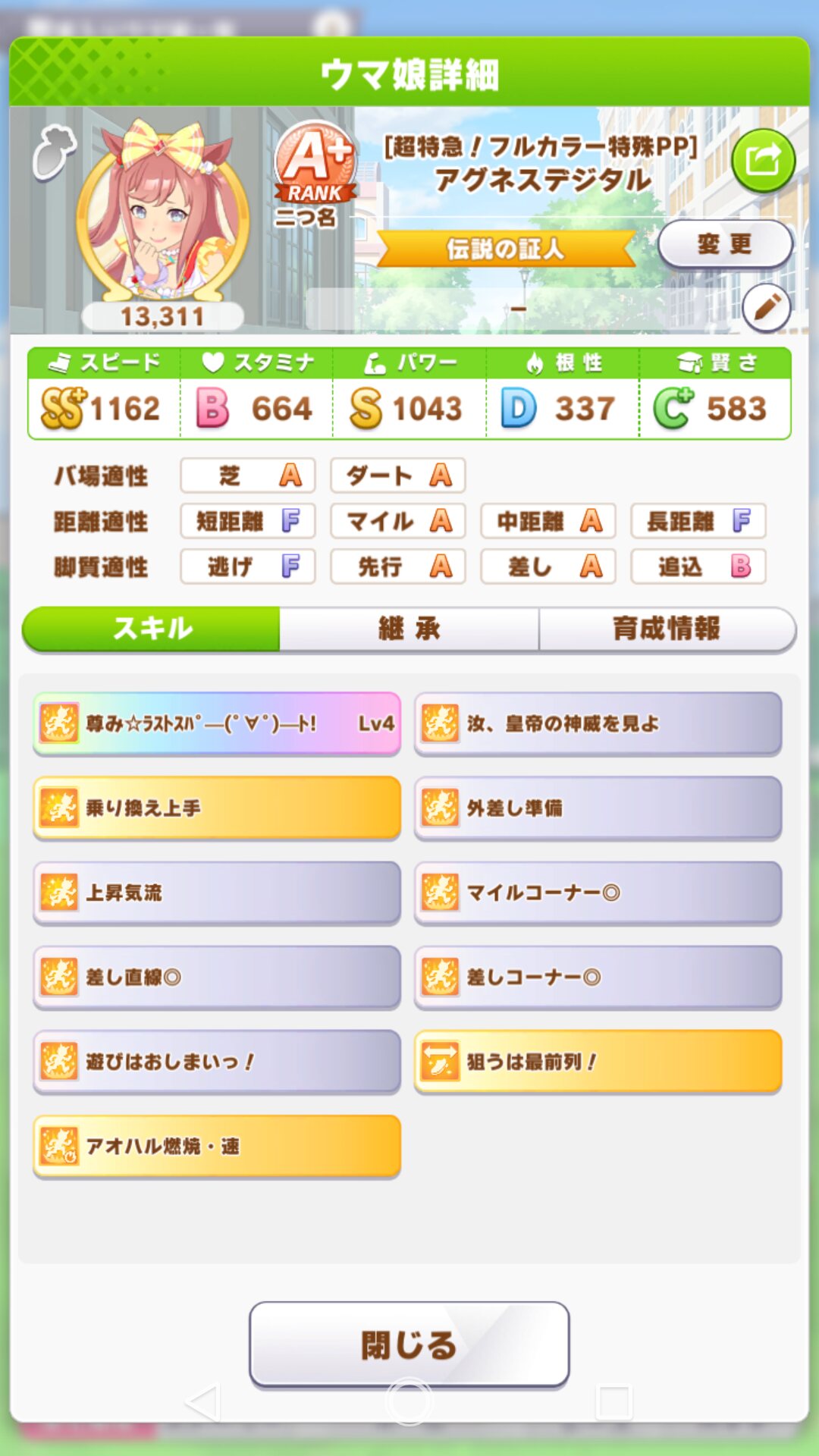This screenshot has width=819, height=1456.
Task: Tap the green share icon
Action: coord(763,161)
